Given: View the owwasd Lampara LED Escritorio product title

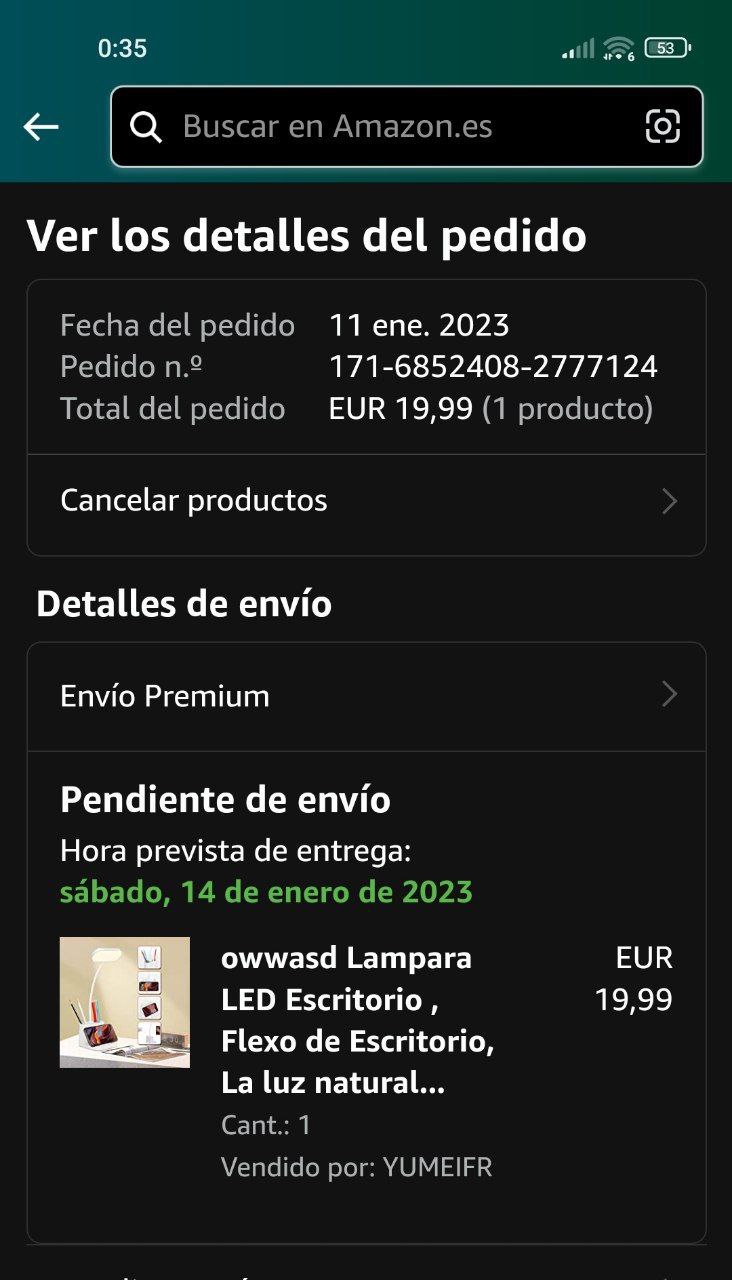Looking at the screenshot, I should coord(357,1020).
